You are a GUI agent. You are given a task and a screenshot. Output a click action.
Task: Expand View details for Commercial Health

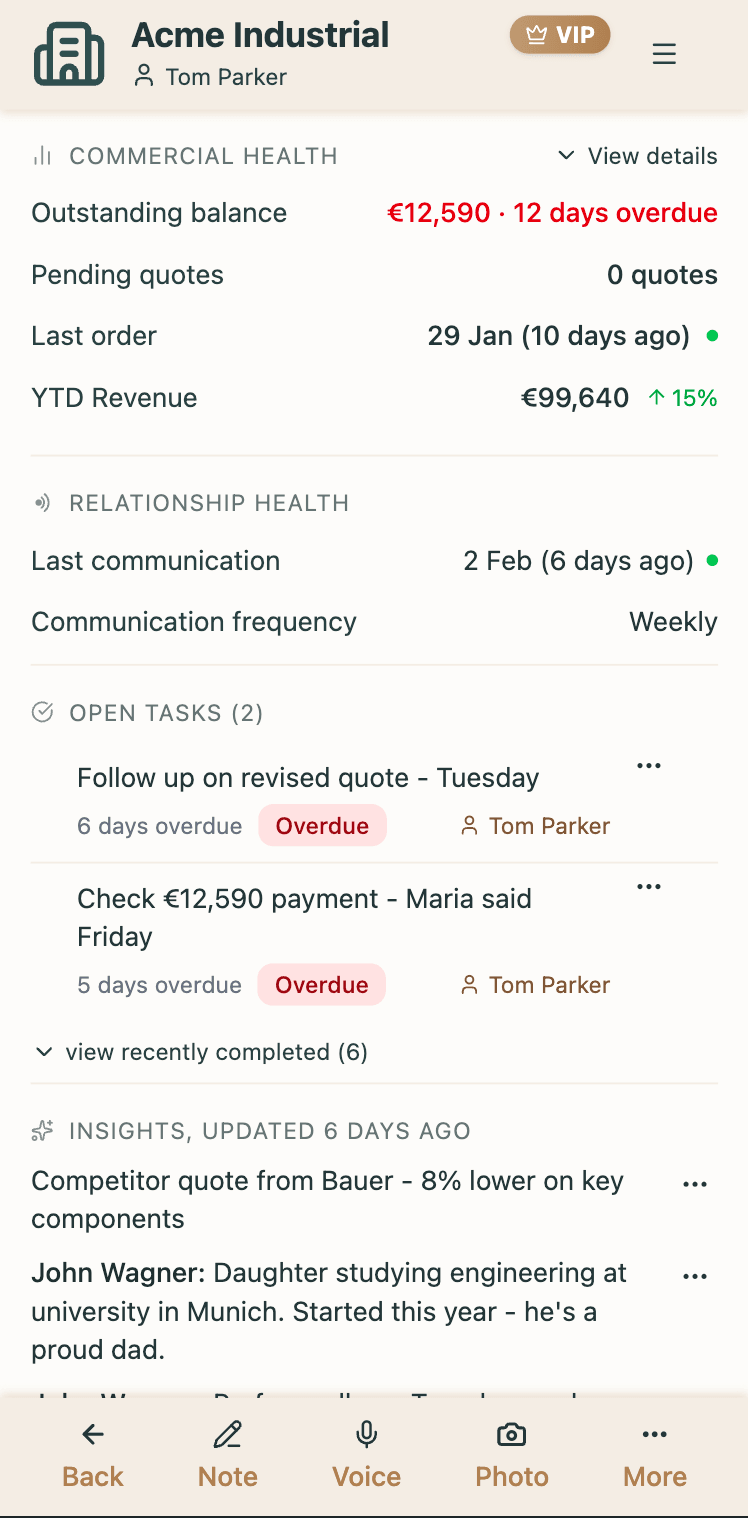pyautogui.click(x=636, y=156)
